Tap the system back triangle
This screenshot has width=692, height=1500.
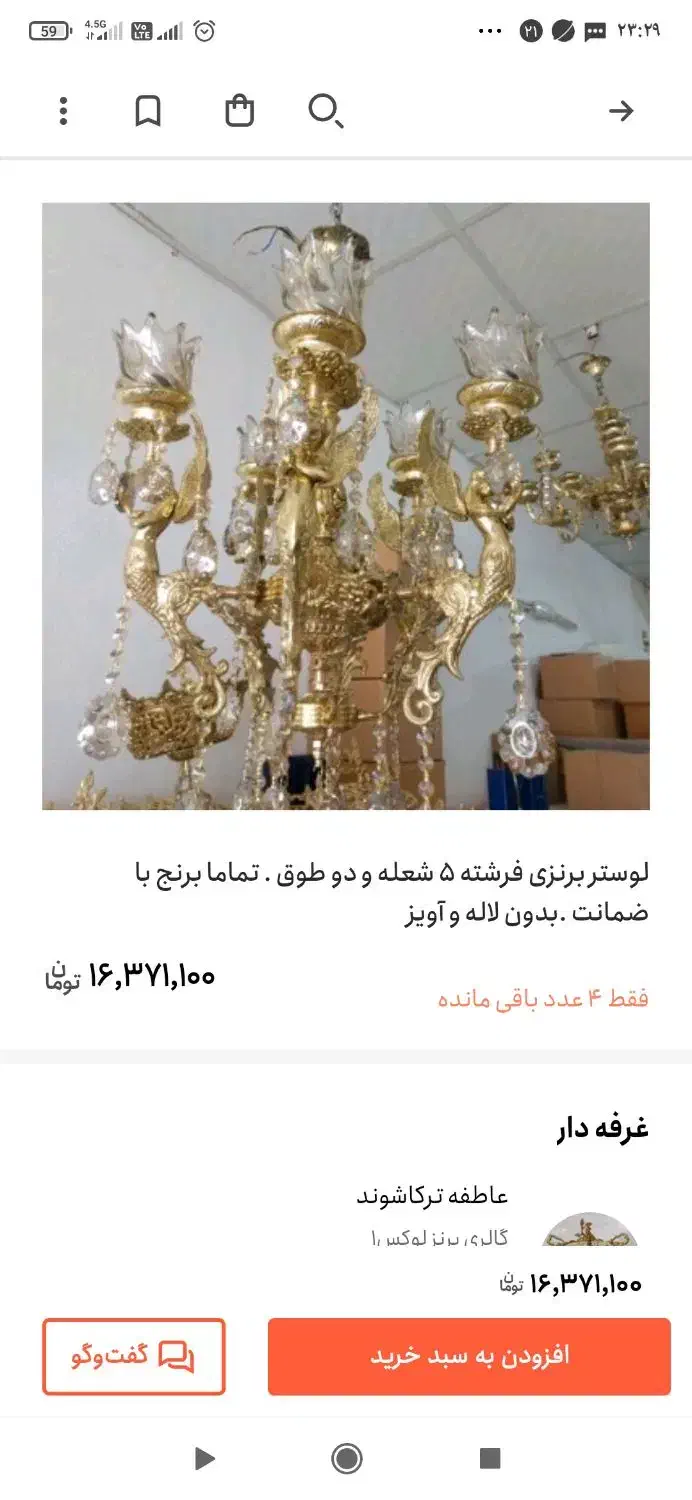click(x=204, y=1459)
